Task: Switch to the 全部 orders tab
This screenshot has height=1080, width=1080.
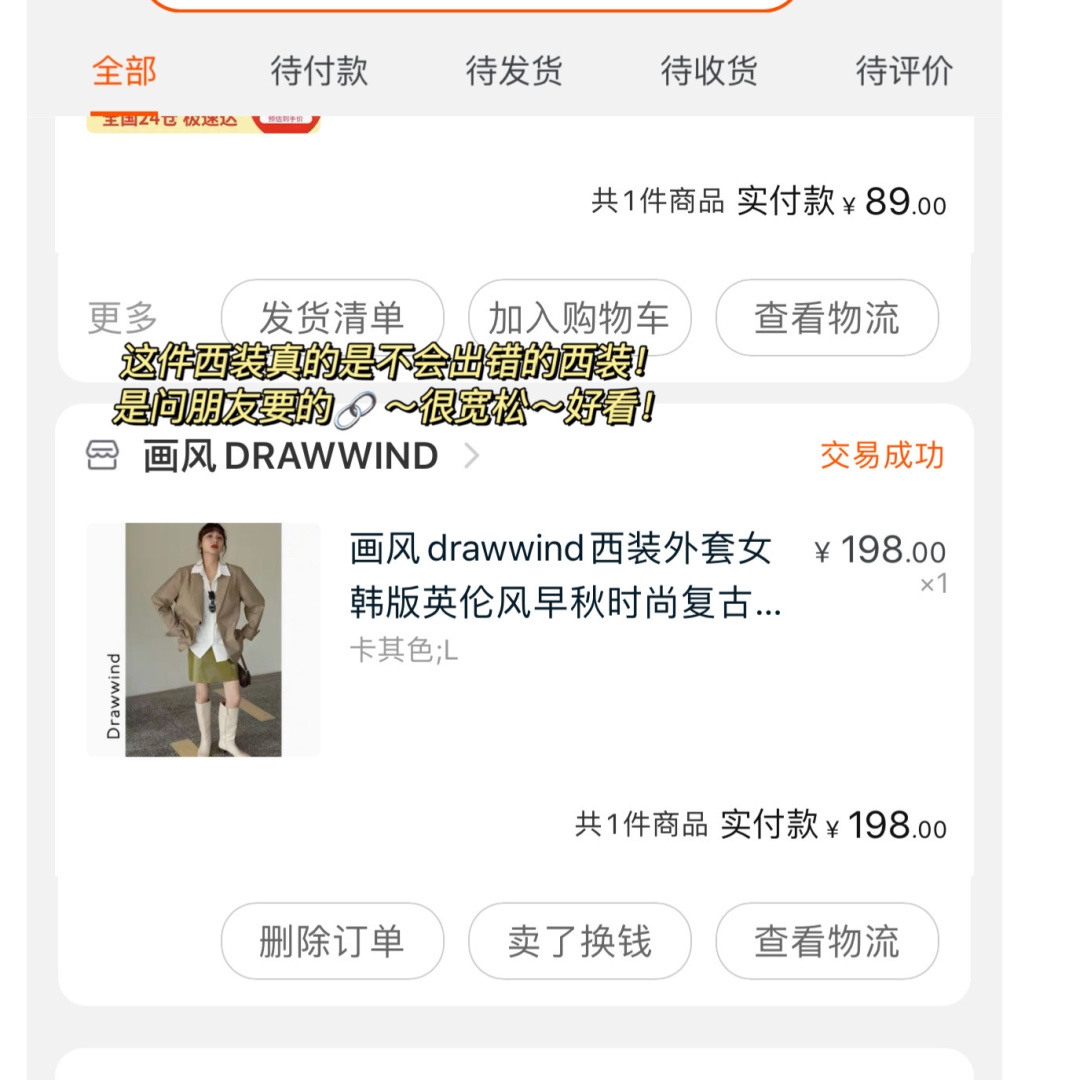Action: (x=125, y=71)
